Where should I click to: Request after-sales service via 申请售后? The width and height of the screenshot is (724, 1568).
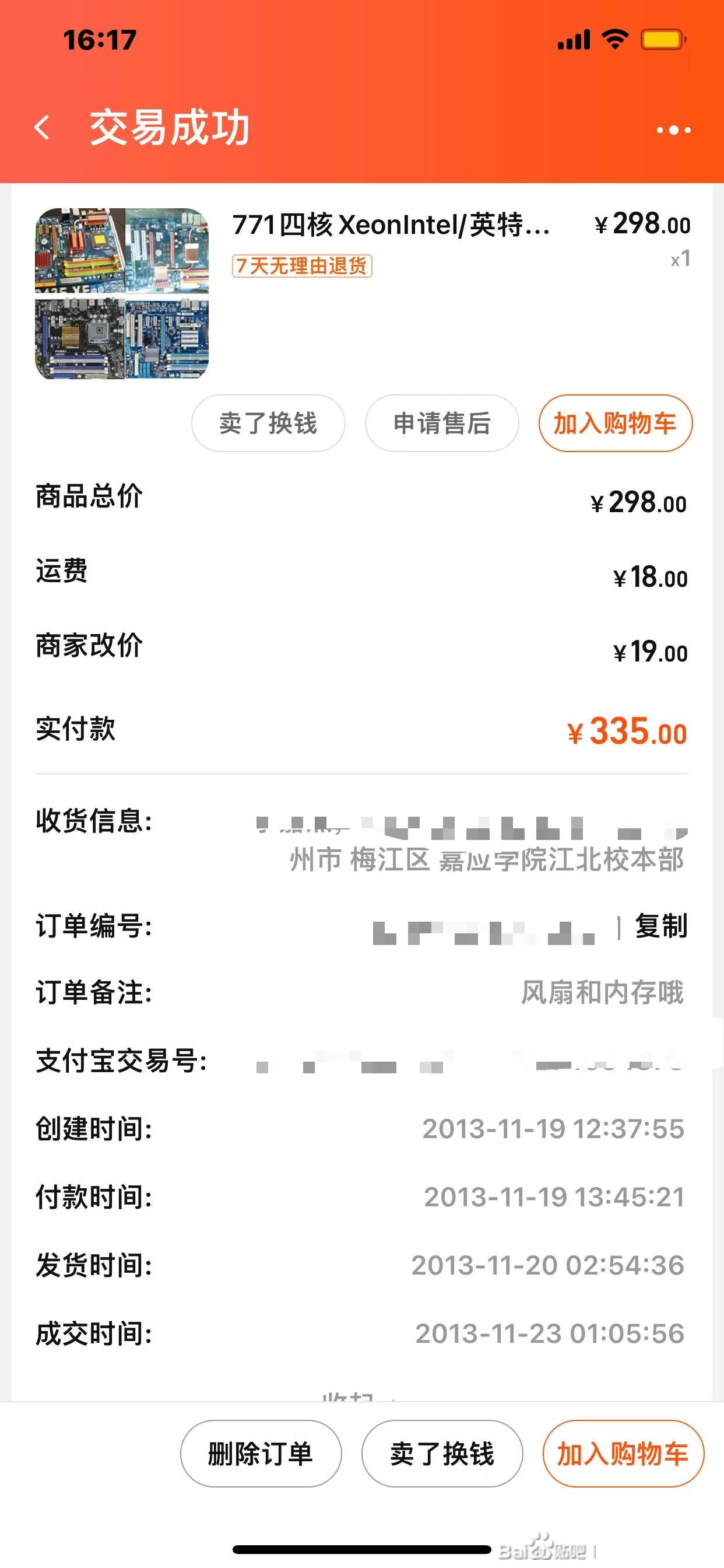(442, 423)
